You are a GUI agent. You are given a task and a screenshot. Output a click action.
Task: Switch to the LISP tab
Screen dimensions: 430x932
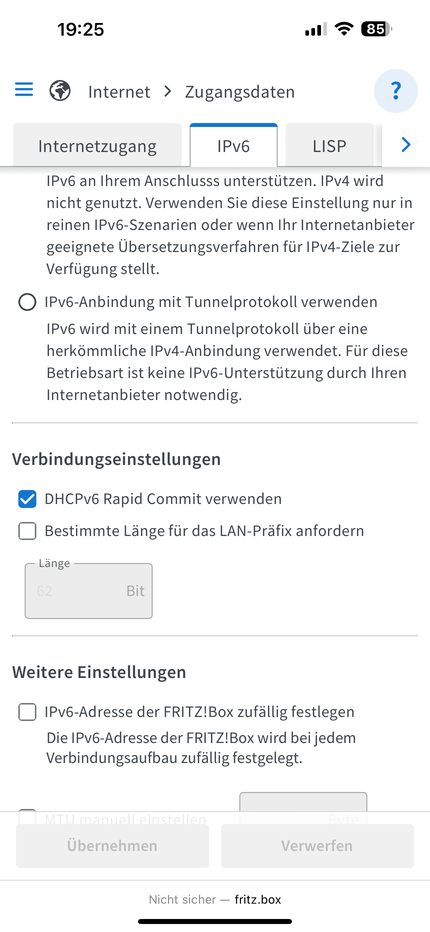click(329, 146)
